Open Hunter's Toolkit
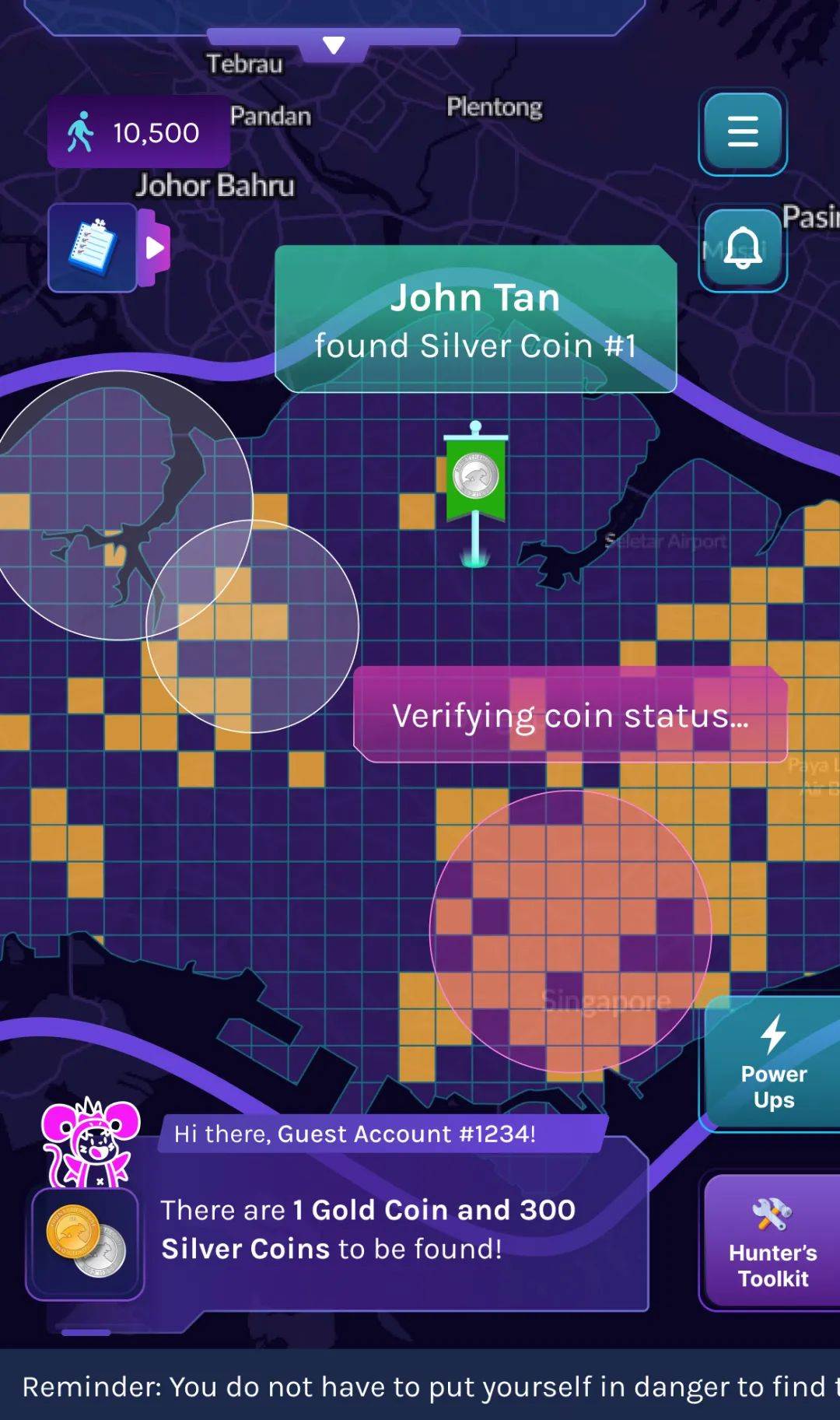Viewport: 840px width, 1420px height. pyautogui.click(x=772, y=1243)
